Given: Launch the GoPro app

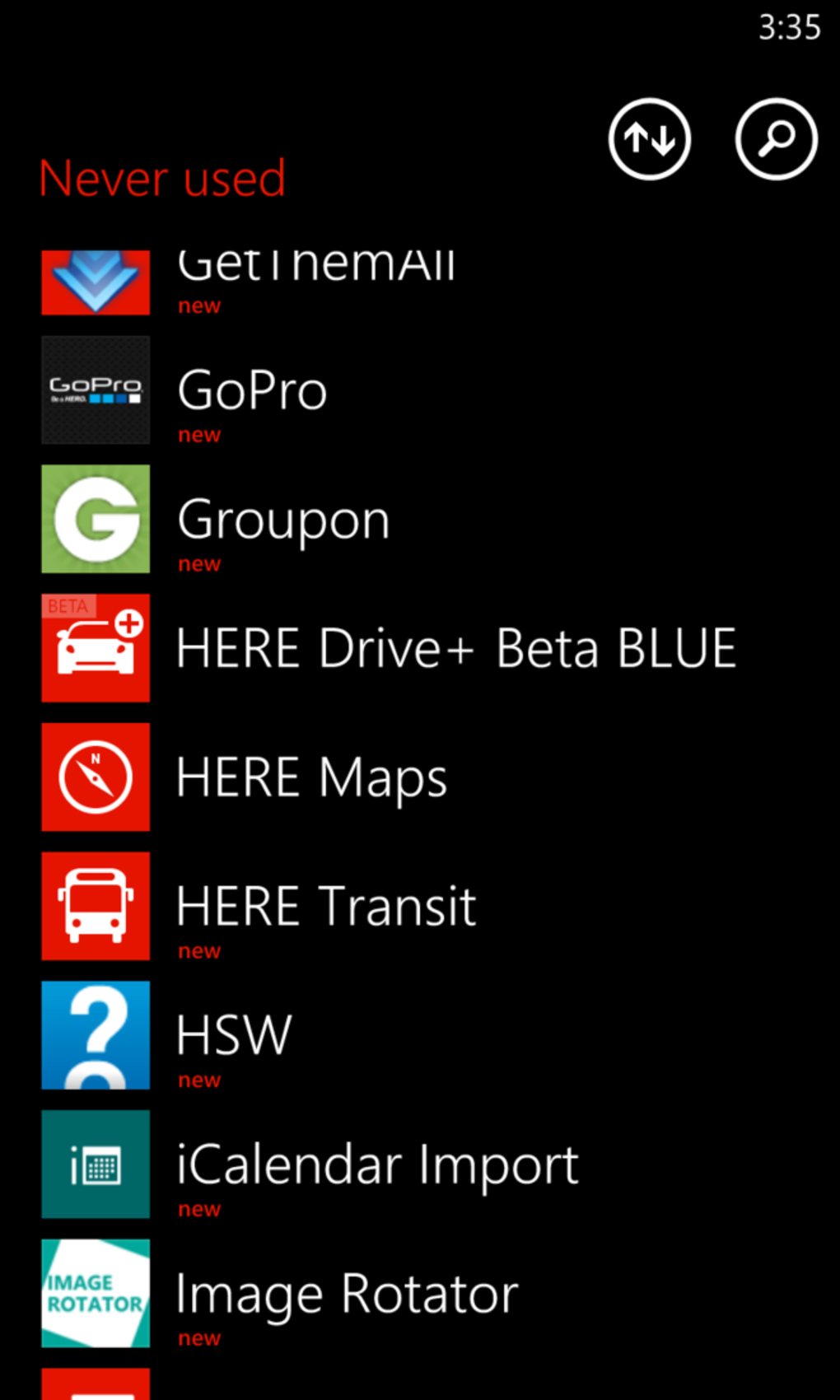Looking at the screenshot, I should point(252,390).
